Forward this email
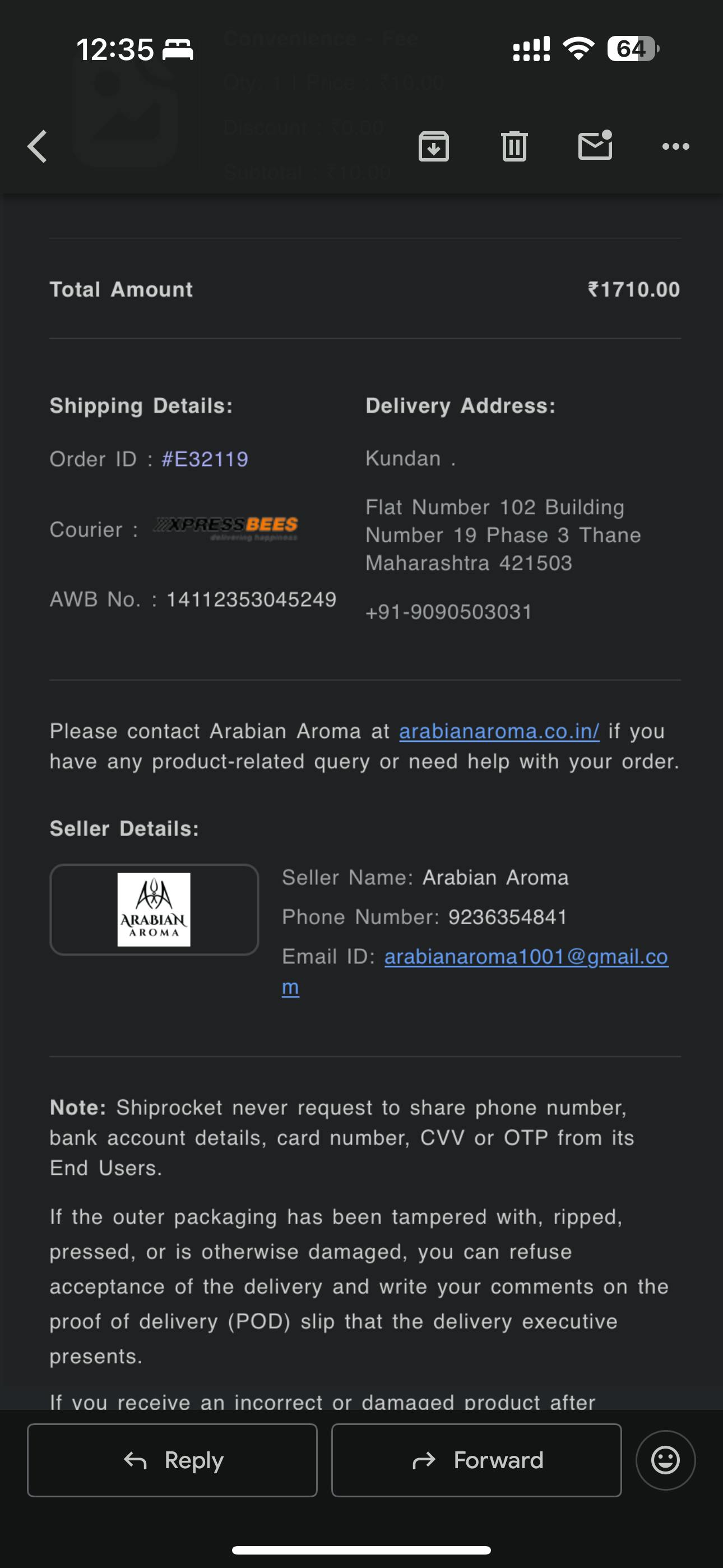 476,1460
